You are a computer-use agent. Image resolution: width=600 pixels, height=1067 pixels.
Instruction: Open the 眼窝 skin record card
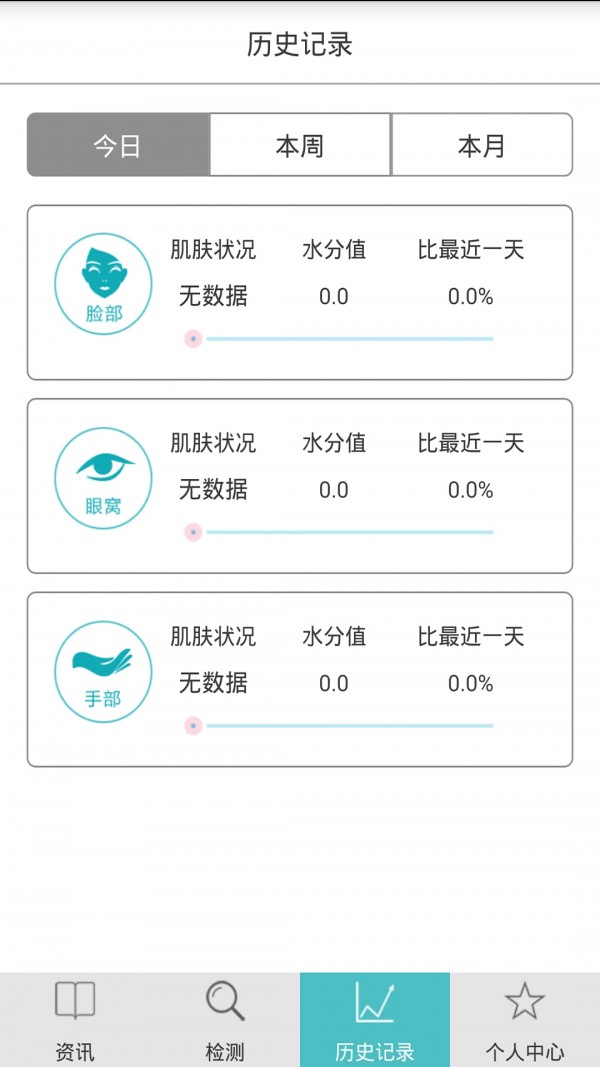[x=300, y=486]
